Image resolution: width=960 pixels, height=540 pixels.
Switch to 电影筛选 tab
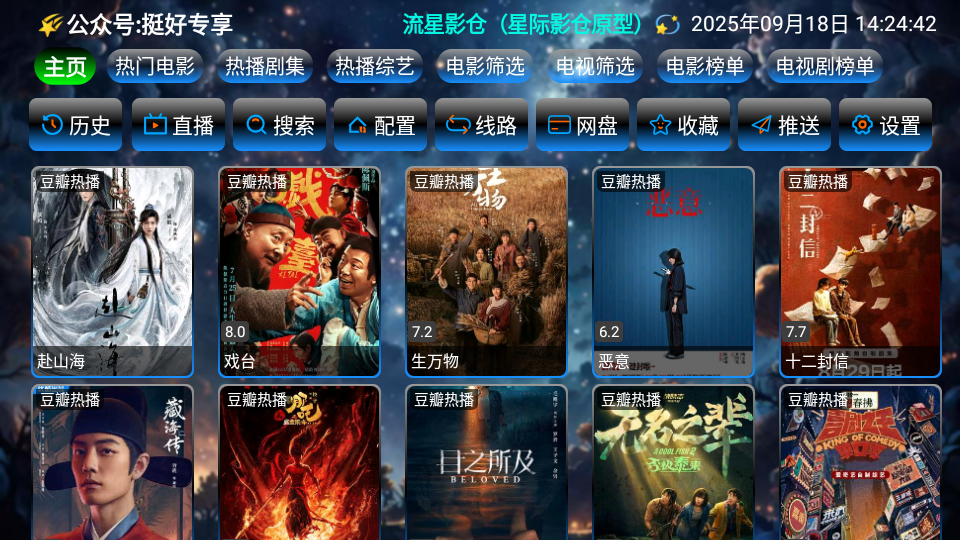tap(485, 67)
